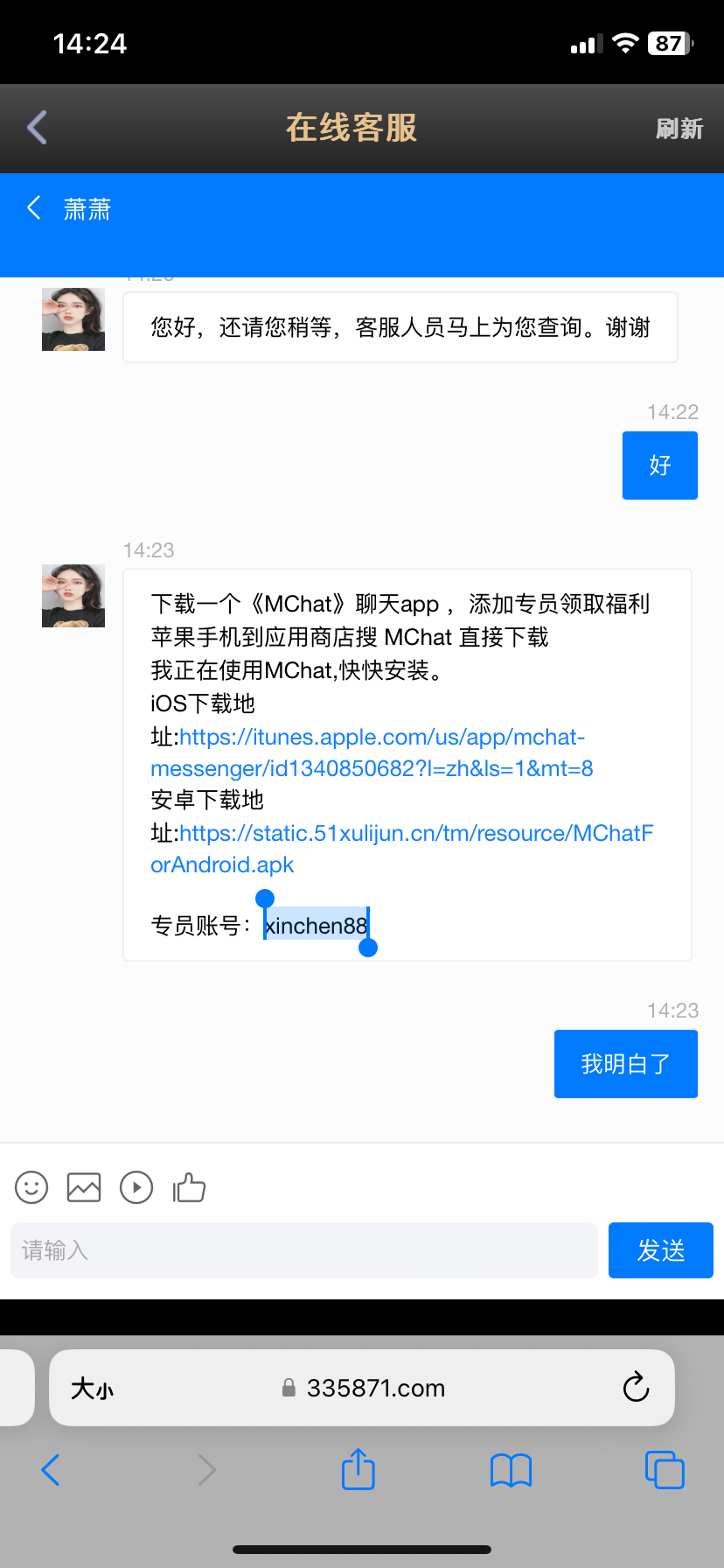This screenshot has width=724, height=1568.
Task: Show all open Safari tabs
Action: (664, 1470)
